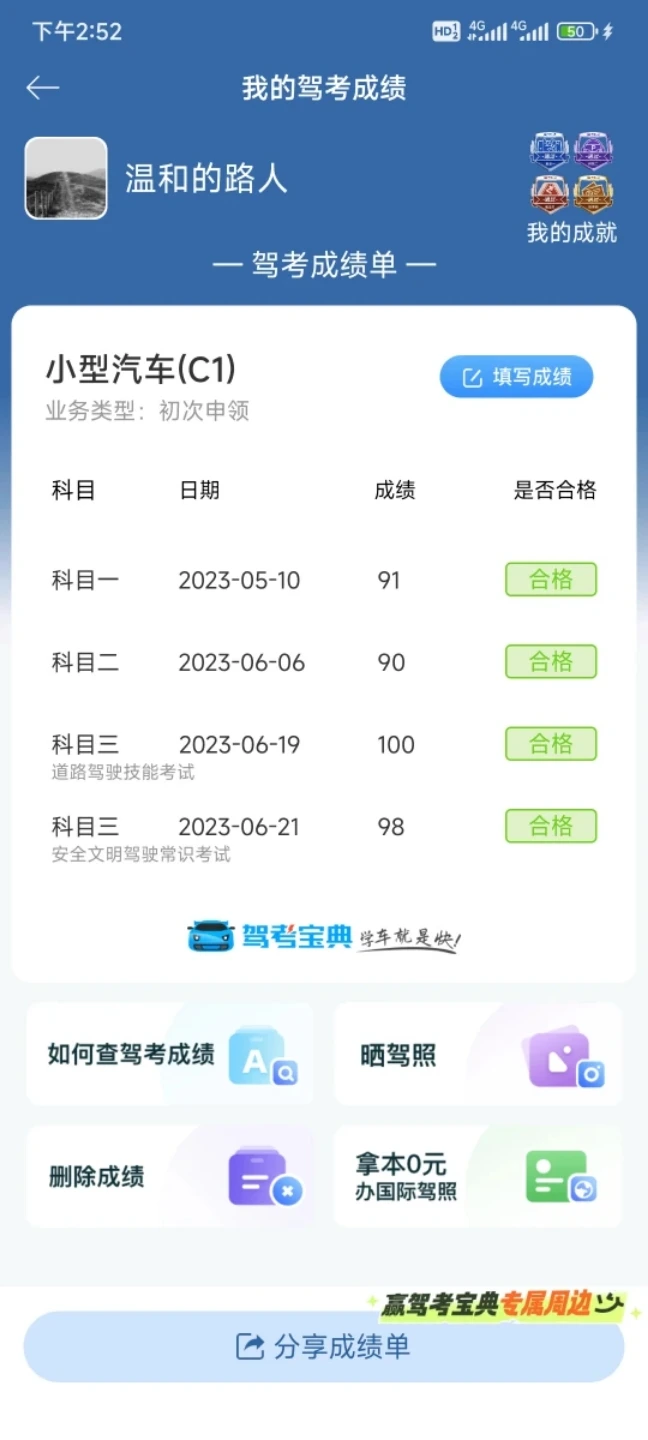Open 我的成就 achievements badges
The image size is (648, 1440).
tap(571, 188)
